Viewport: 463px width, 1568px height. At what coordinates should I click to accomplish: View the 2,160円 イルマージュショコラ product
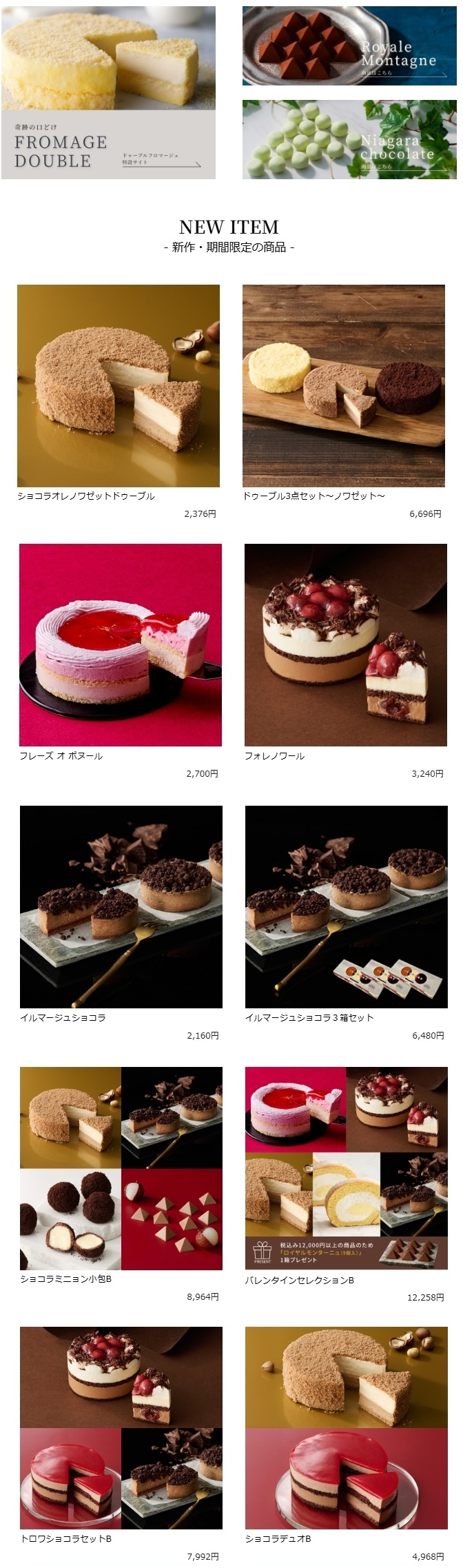point(121,906)
